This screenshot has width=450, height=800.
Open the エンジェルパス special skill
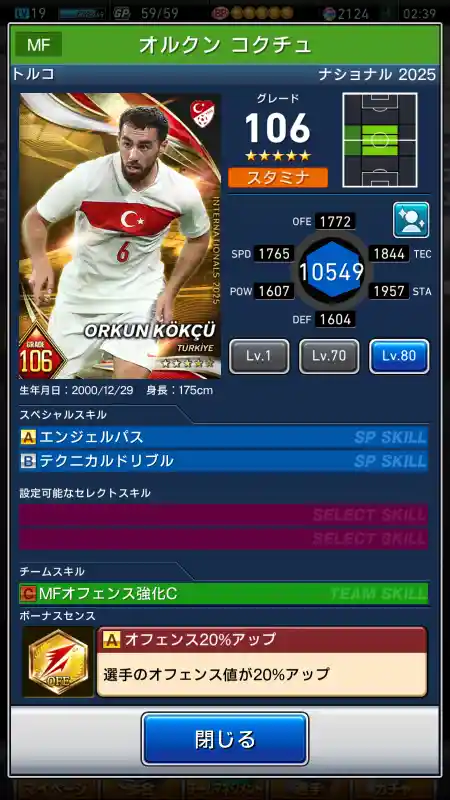coord(223,437)
